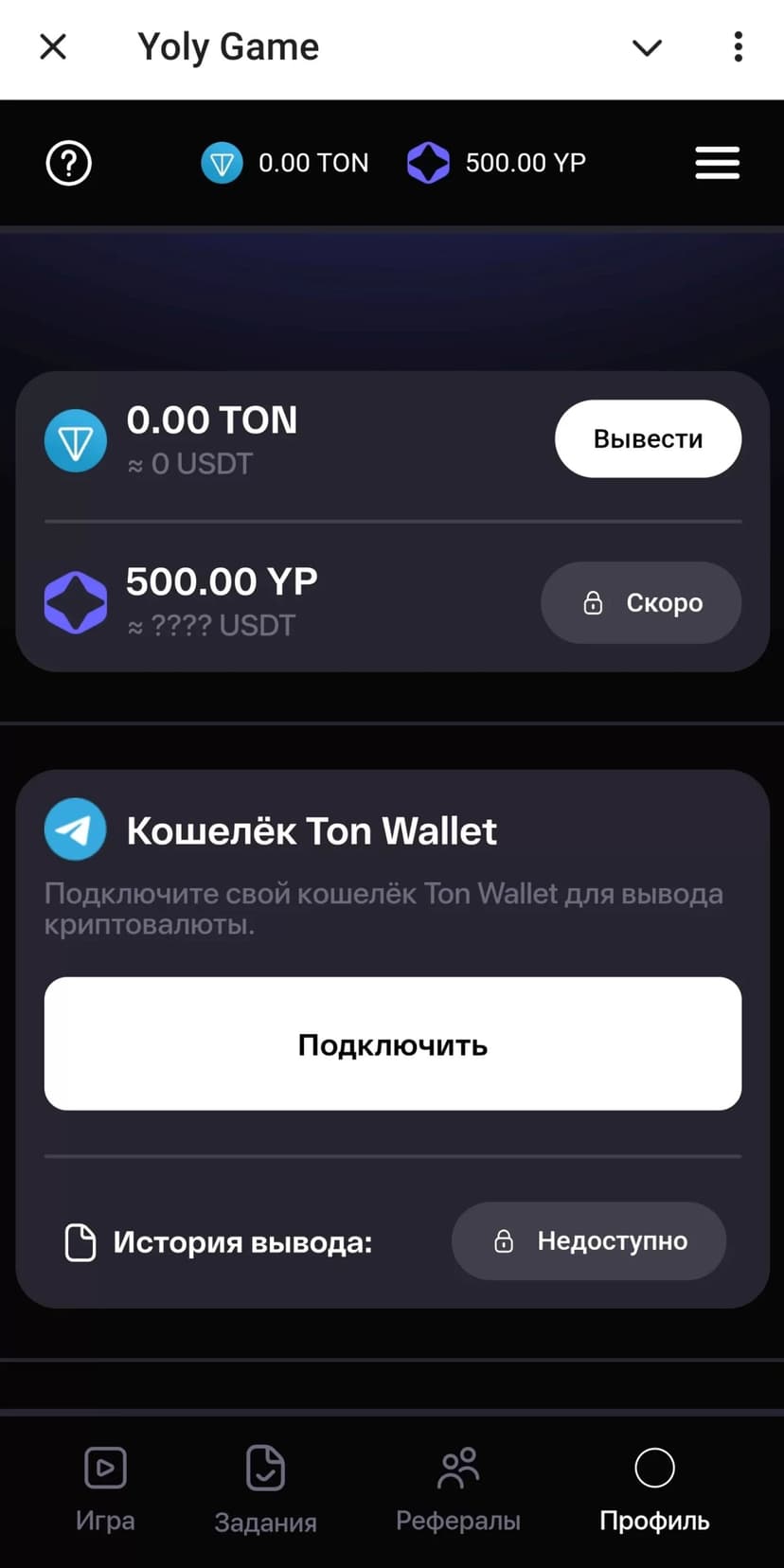784x1568 pixels.
Task: Switch to the Игра tab
Action: [x=105, y=1488]
